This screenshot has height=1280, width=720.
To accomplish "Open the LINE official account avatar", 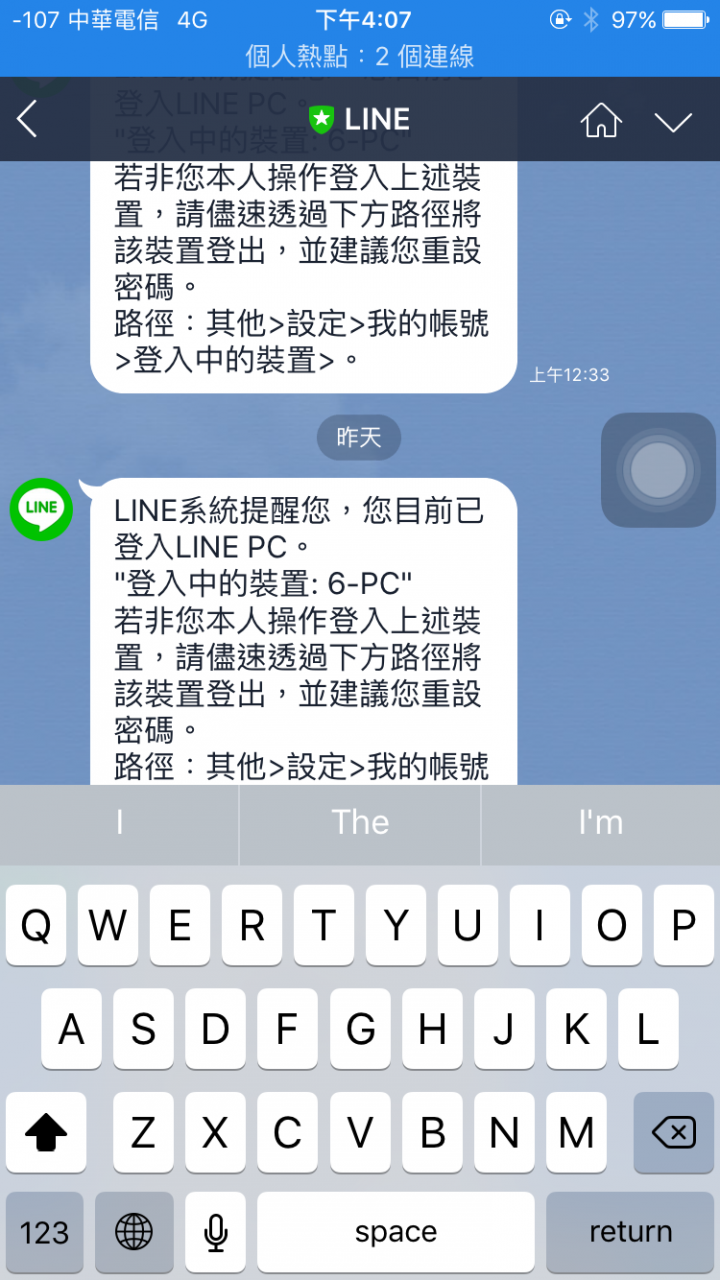I will 41,509.
